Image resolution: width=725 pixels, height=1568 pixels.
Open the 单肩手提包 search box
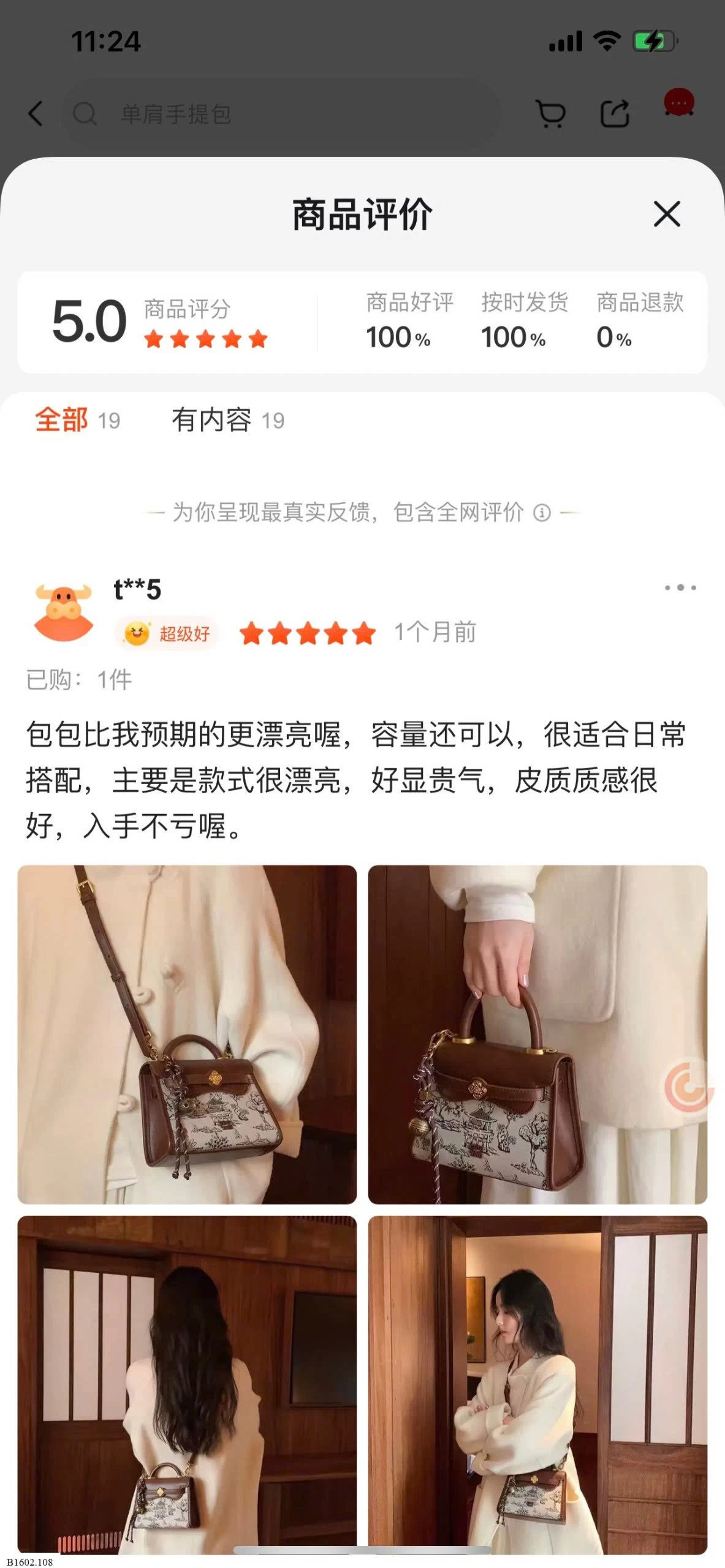tap(282, 113)
